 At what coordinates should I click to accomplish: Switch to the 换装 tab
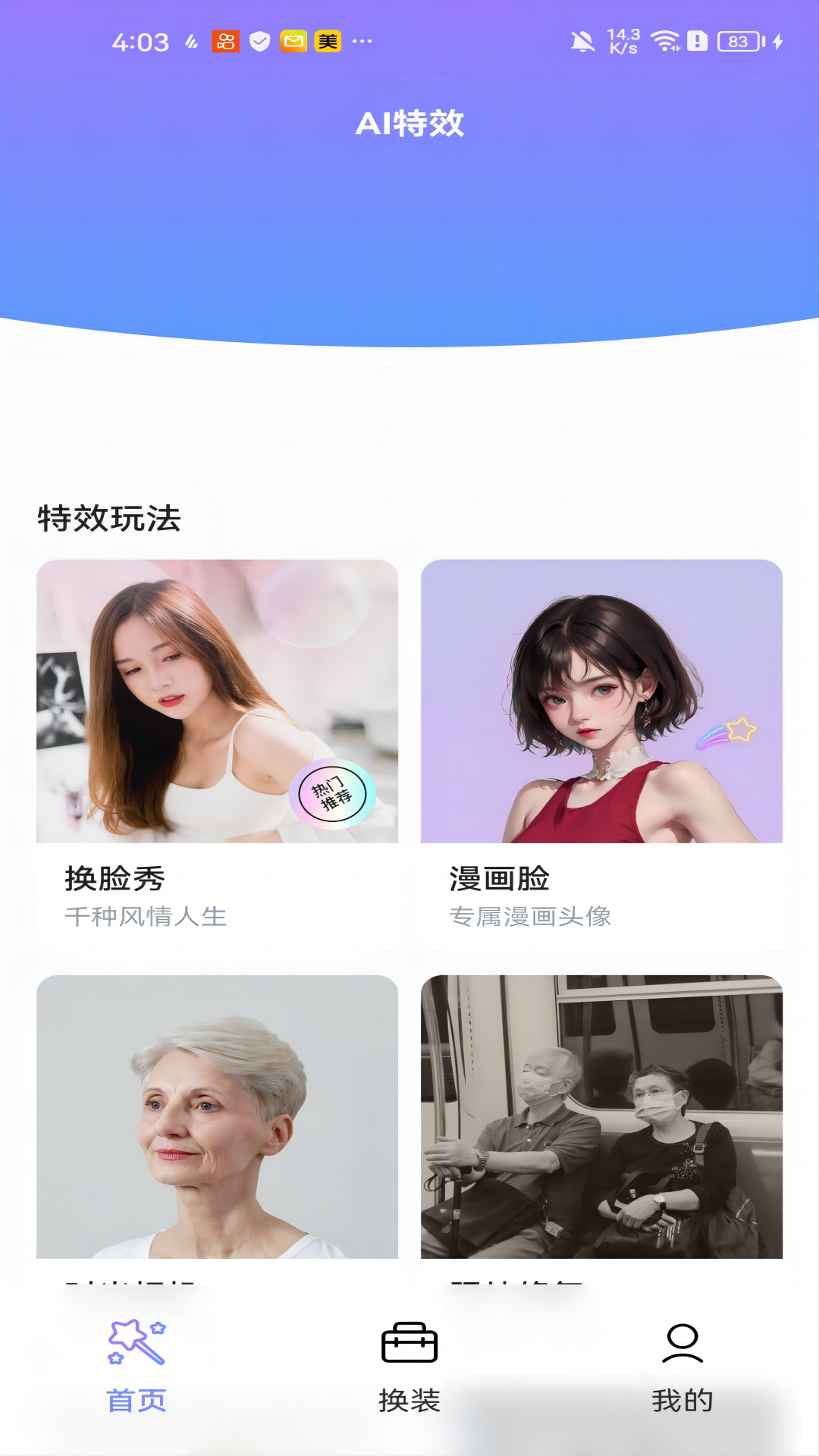[409, 1399]
